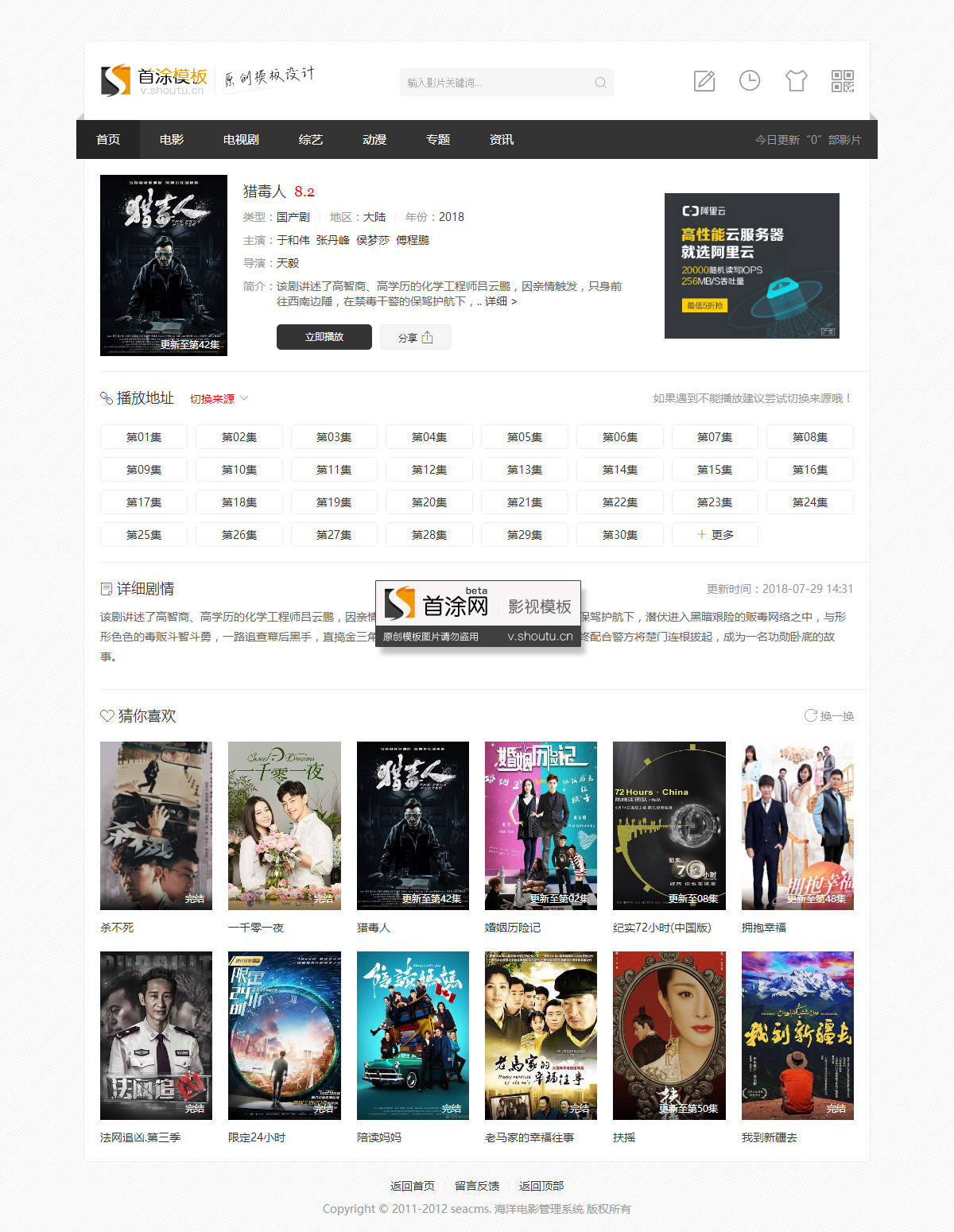Expand the 切换来源 source dropdown
Screen dimensions: 954x1232
[219, 399]
